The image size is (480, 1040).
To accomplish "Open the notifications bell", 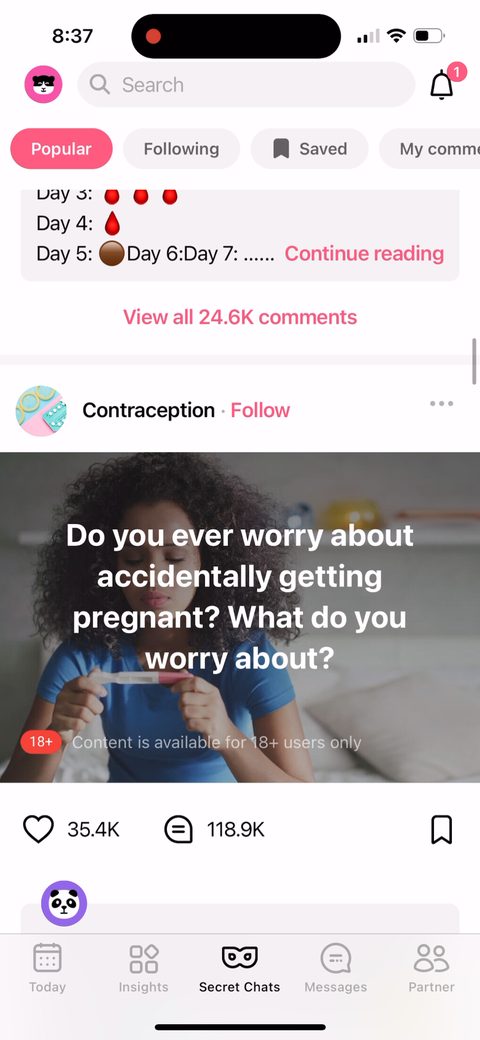I will point(442,84).
